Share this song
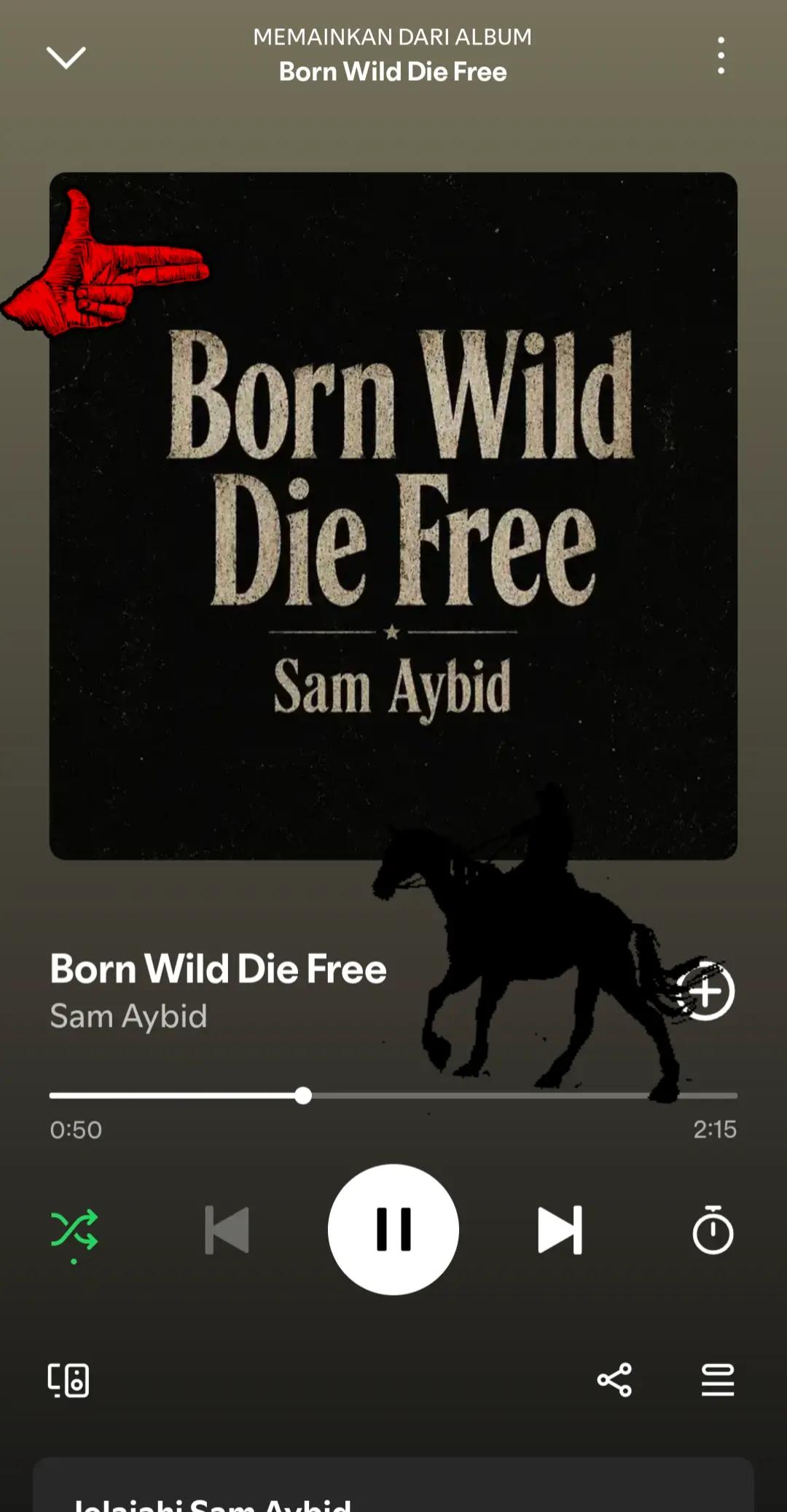 614,1380
